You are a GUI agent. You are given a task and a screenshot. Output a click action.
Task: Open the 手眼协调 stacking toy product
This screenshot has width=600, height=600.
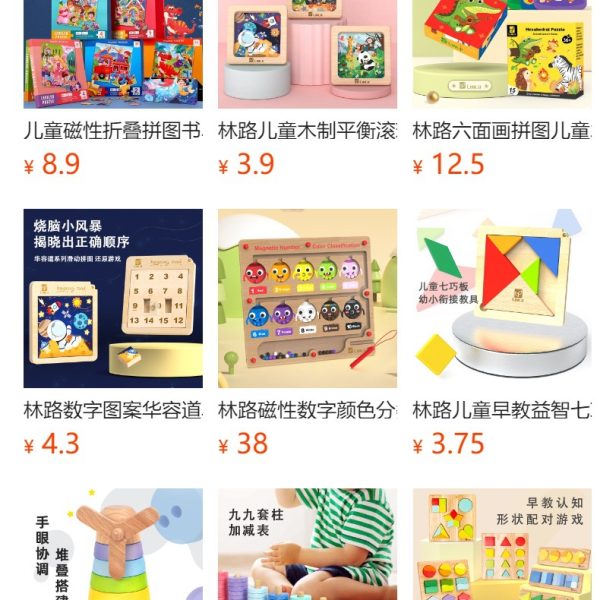(x=113, y=545)
